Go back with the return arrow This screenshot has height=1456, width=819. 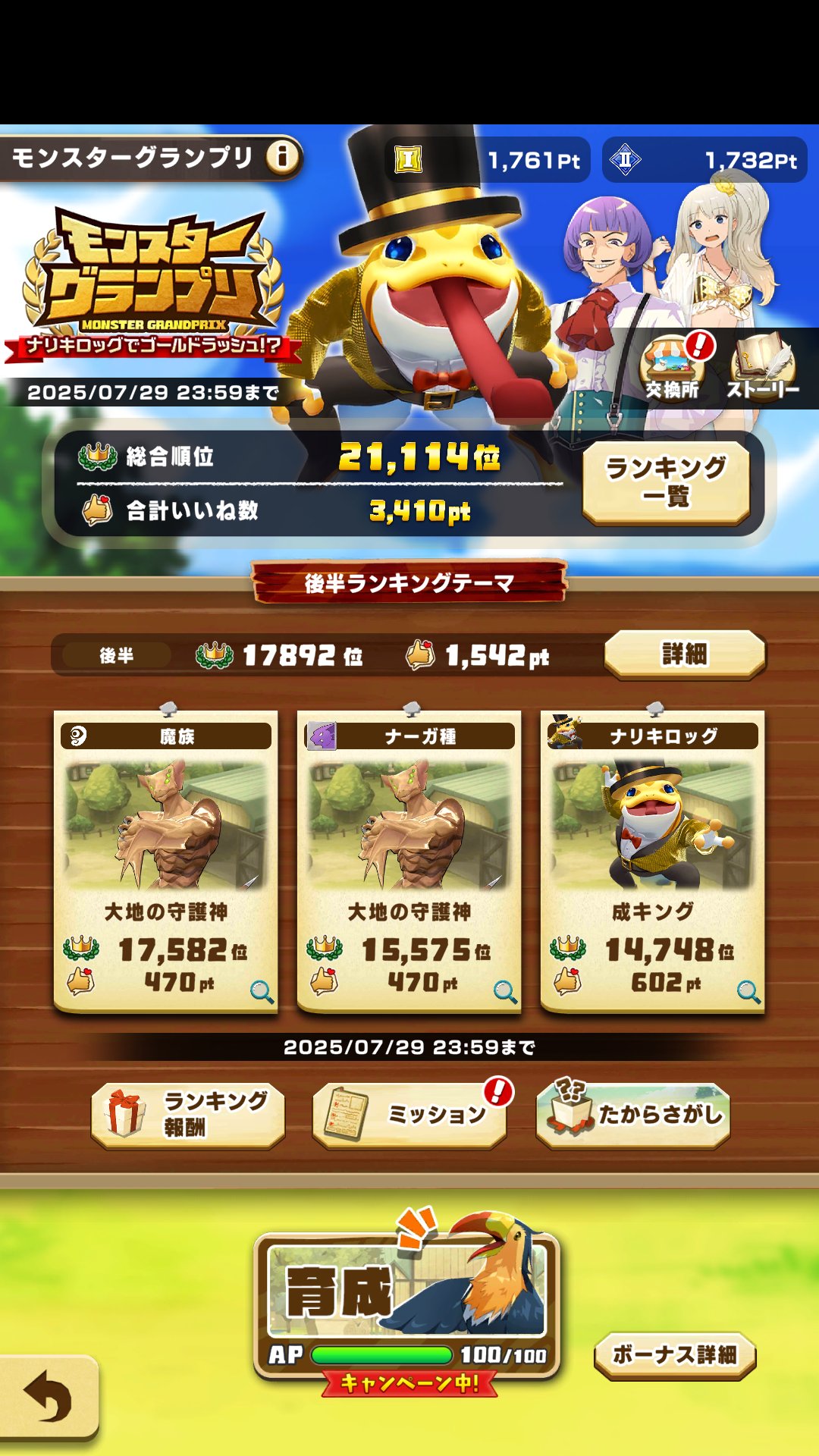pyautogui.click(x=49, y=1397)
